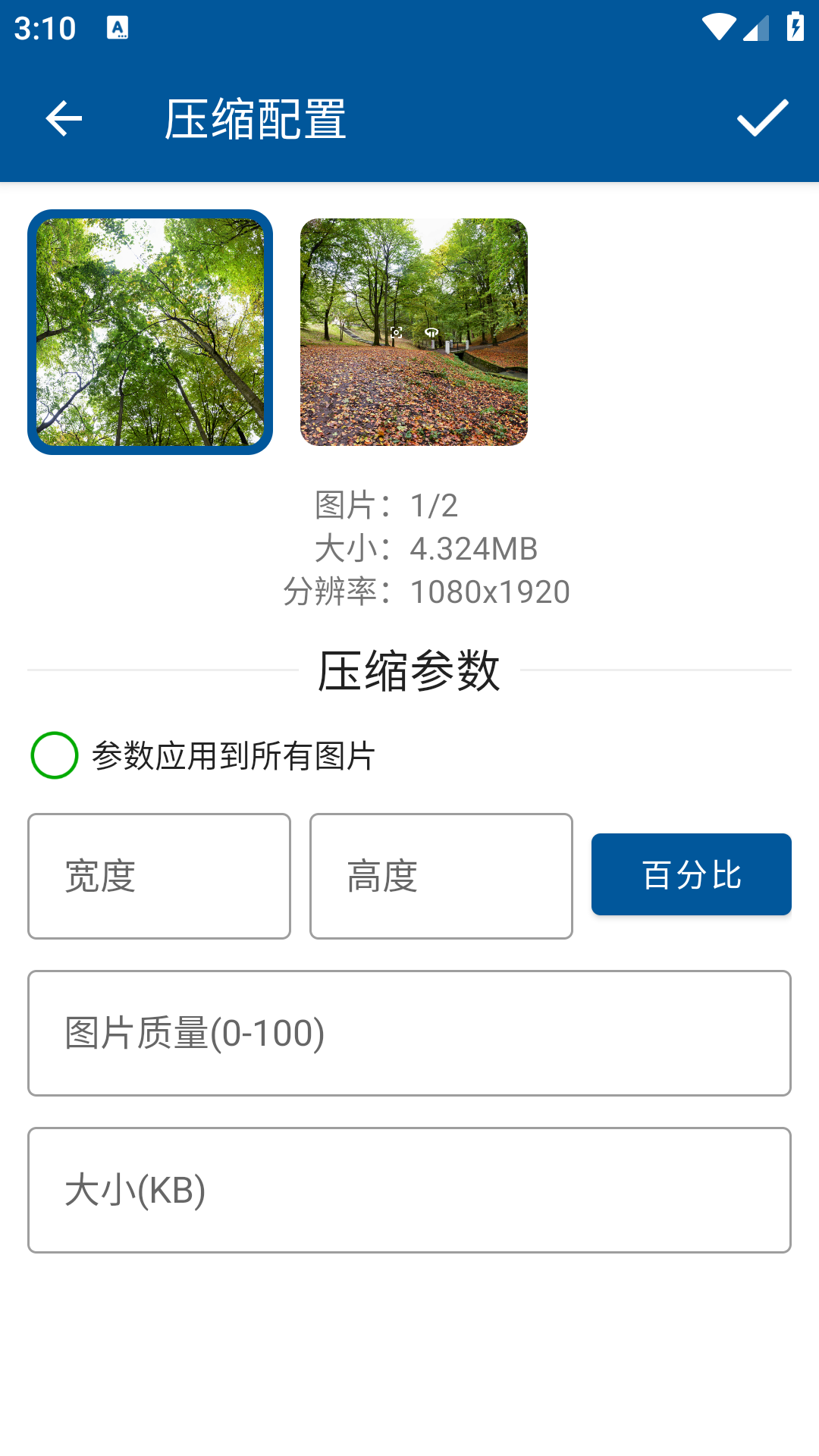
Task: Select the second autumn path thumbnail
Action: (414, 331)
